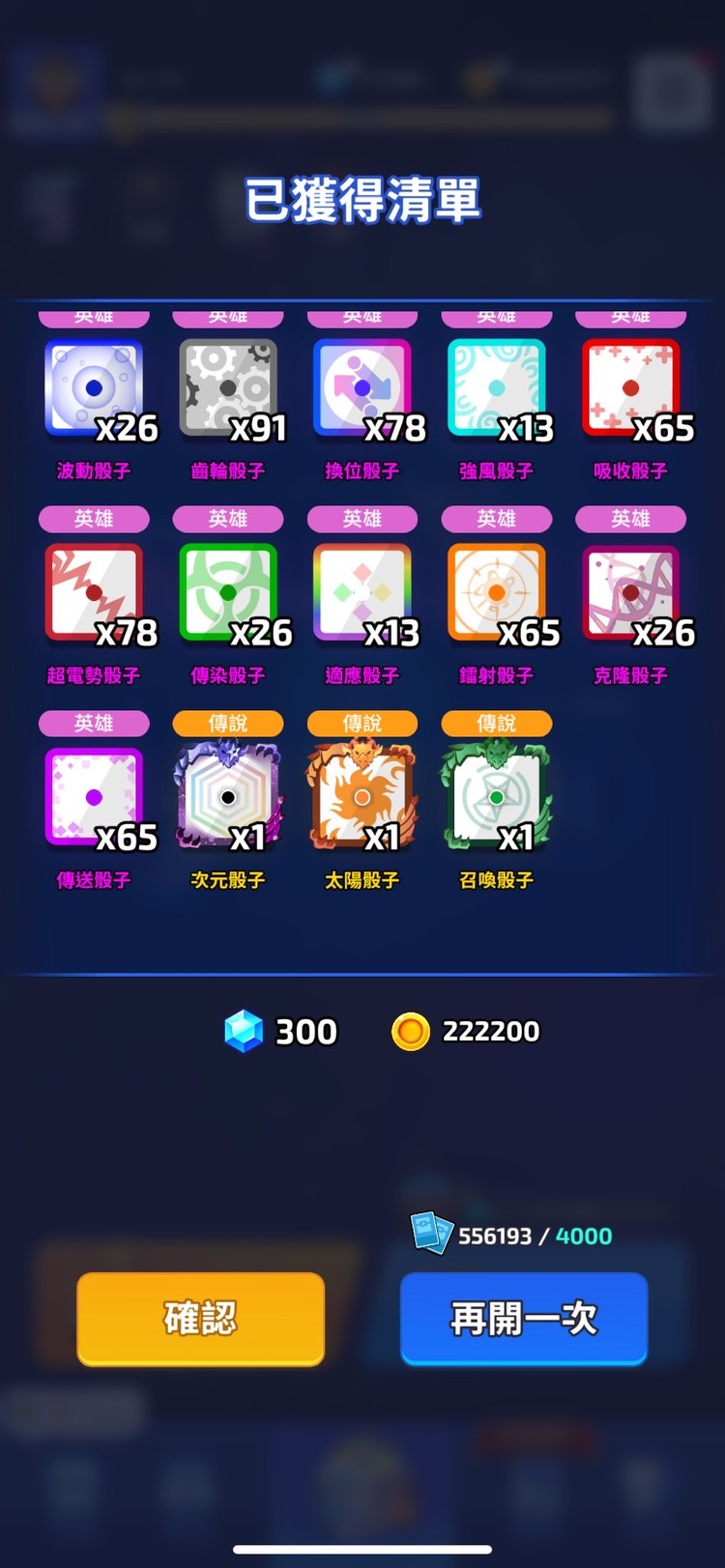Select the legendary 召喚骰子 tile
The image size is (725, 1568).
point(496,798)
